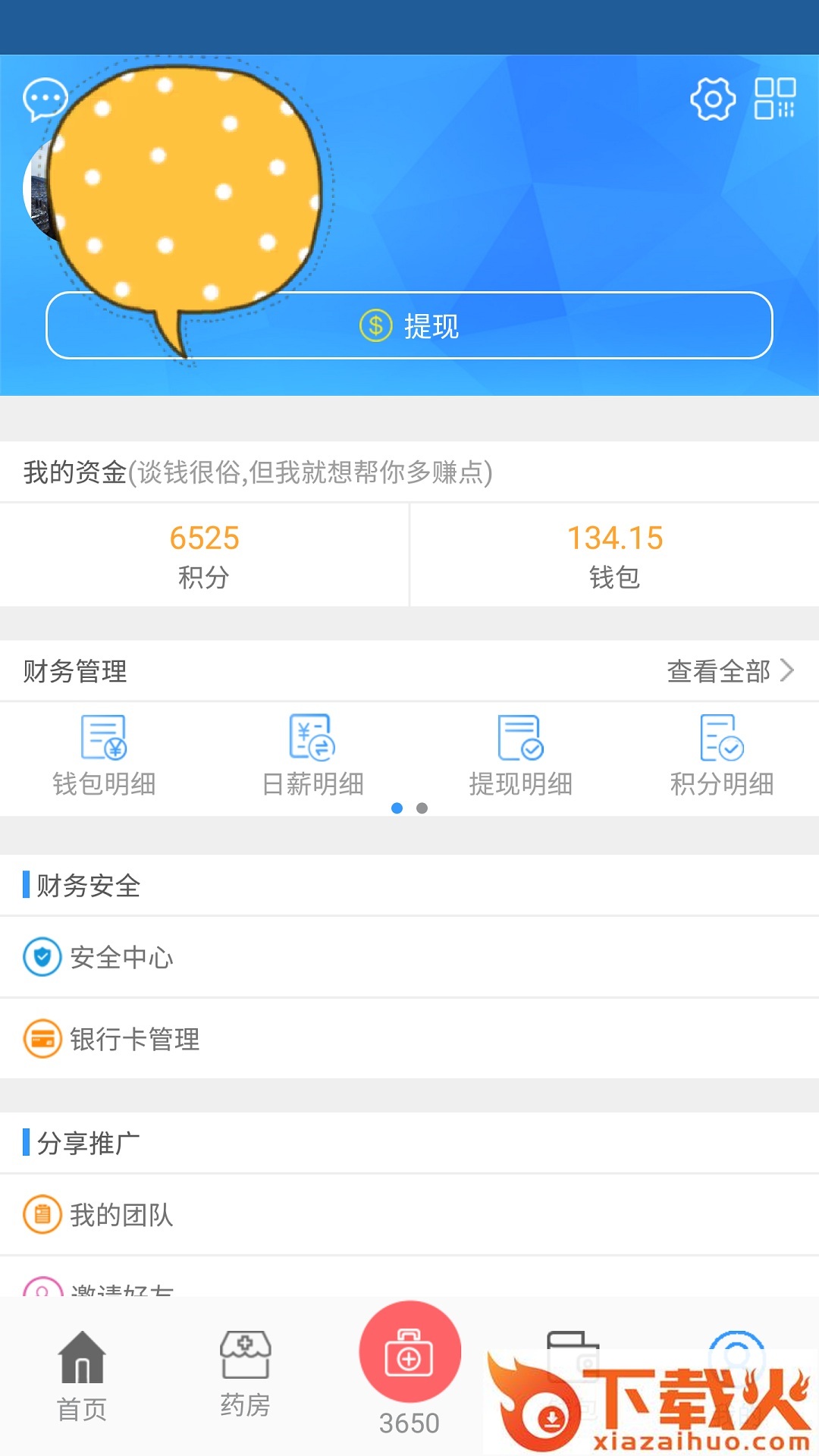This screenshot has height=1456, width=819.
Task: Open 邀请好友 (invite friends)
Action: coord(121,1289)
